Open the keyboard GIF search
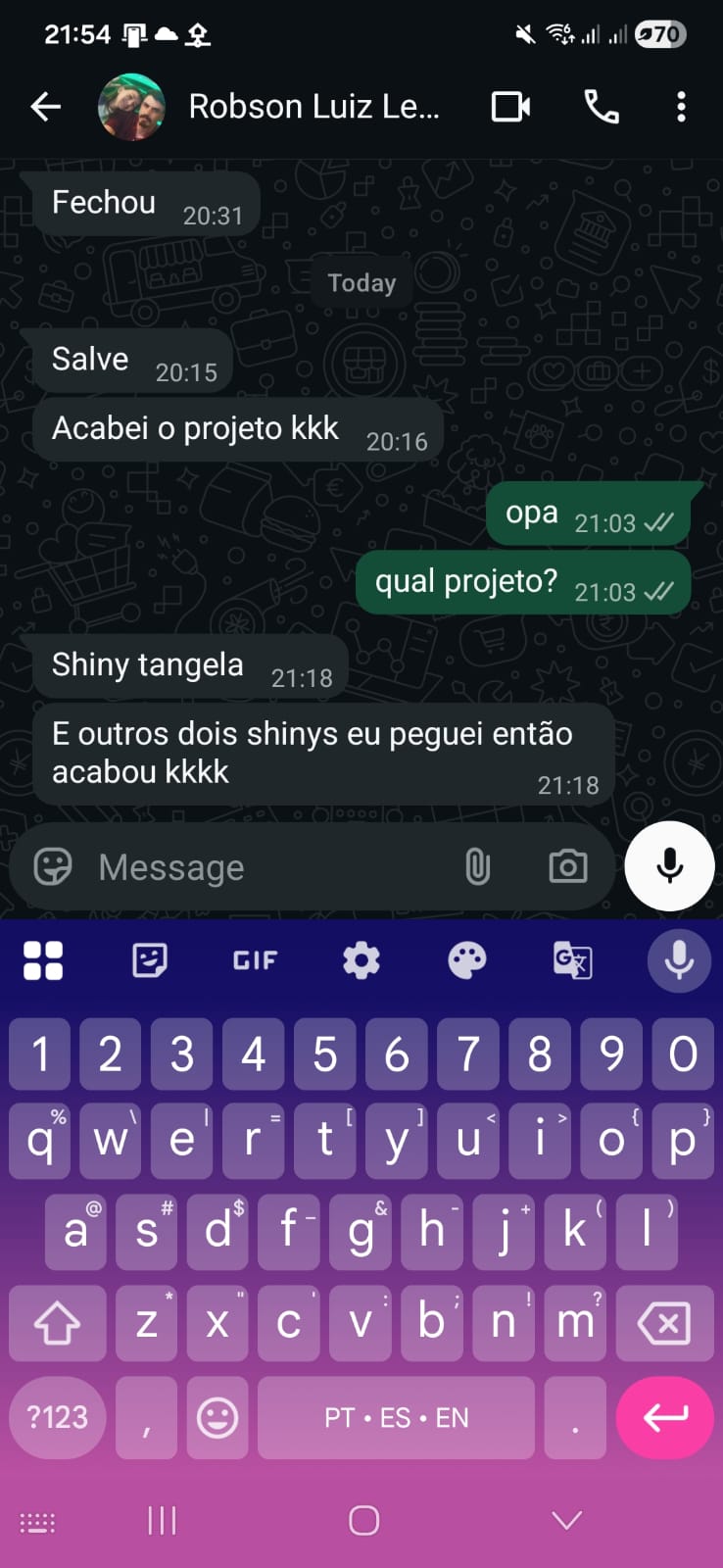Image resolution: width=723 pixels, height=1568 pixels. (255, 960)
